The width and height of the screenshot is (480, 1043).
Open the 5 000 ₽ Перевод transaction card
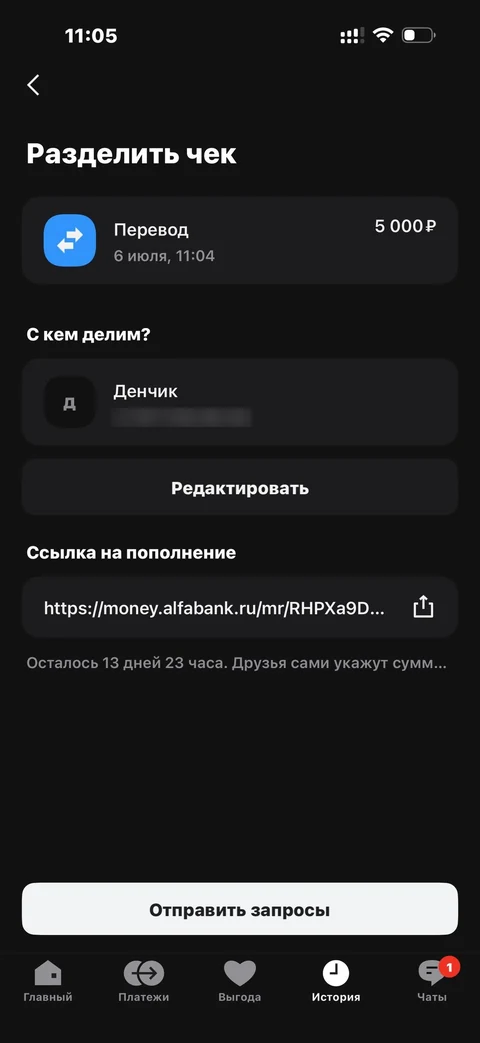pyautogui.click(x=240, y=241)
